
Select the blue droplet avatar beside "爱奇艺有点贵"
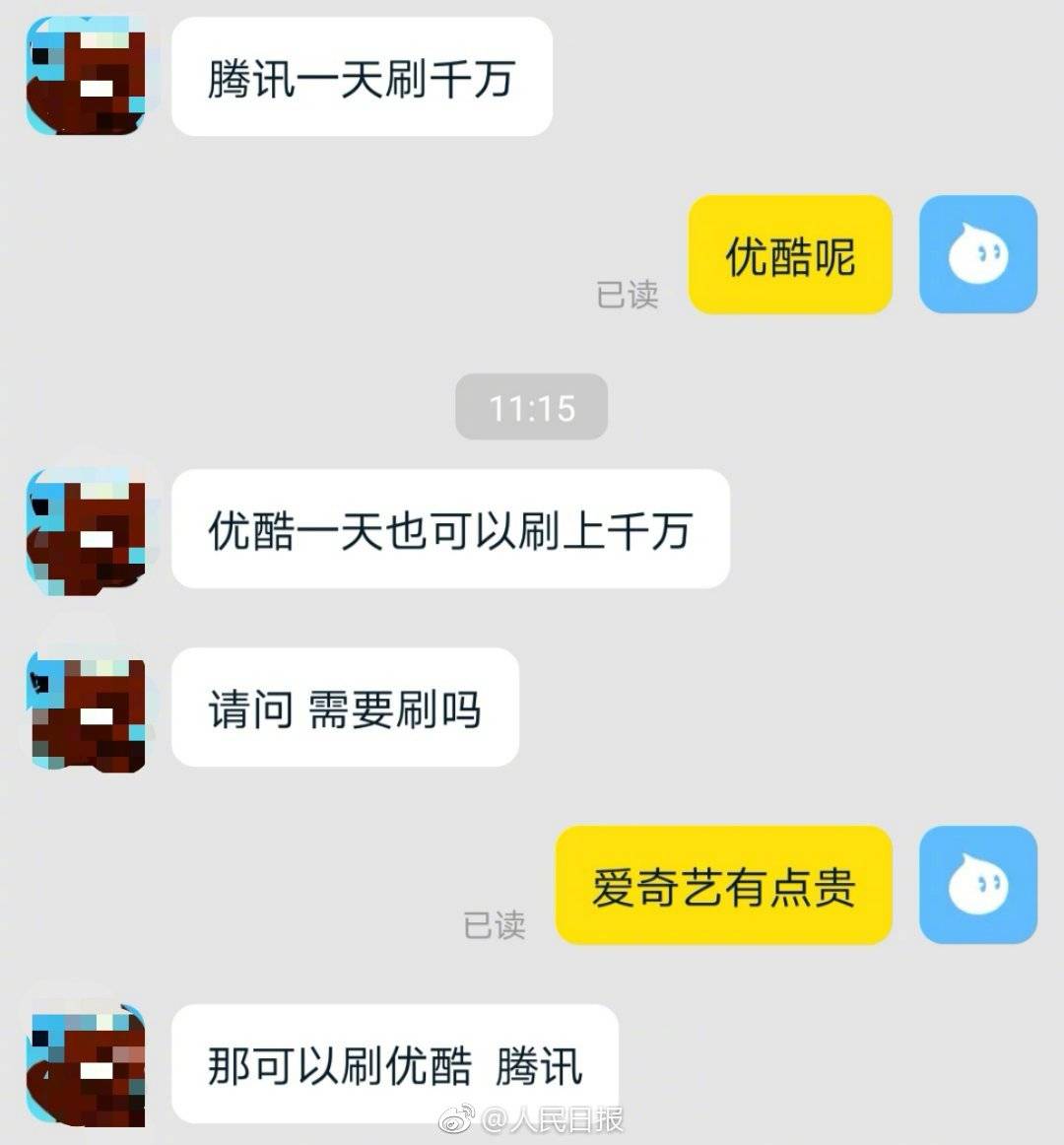point(977,885)
